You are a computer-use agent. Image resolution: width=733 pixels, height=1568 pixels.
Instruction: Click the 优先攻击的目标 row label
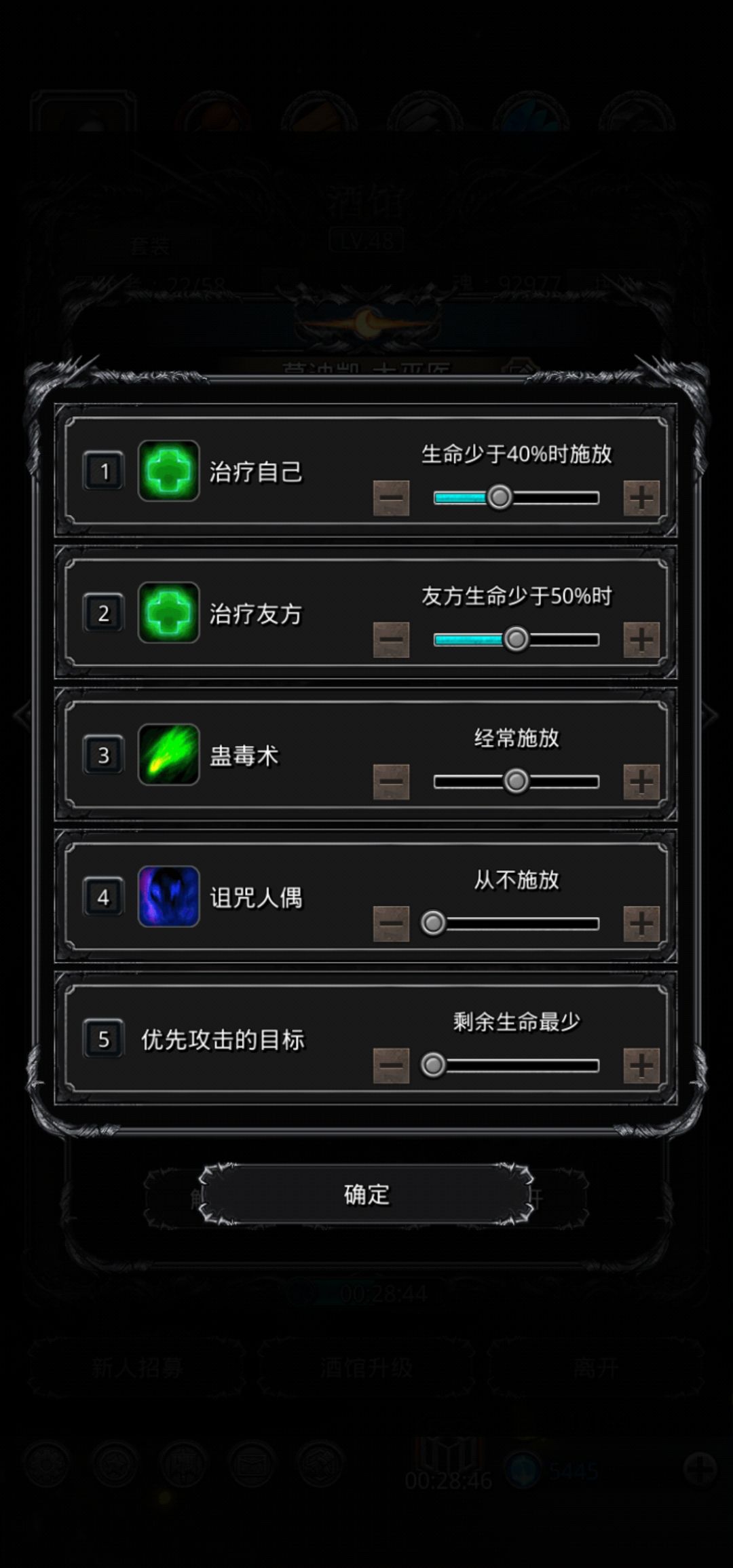tap(224, 1039)
